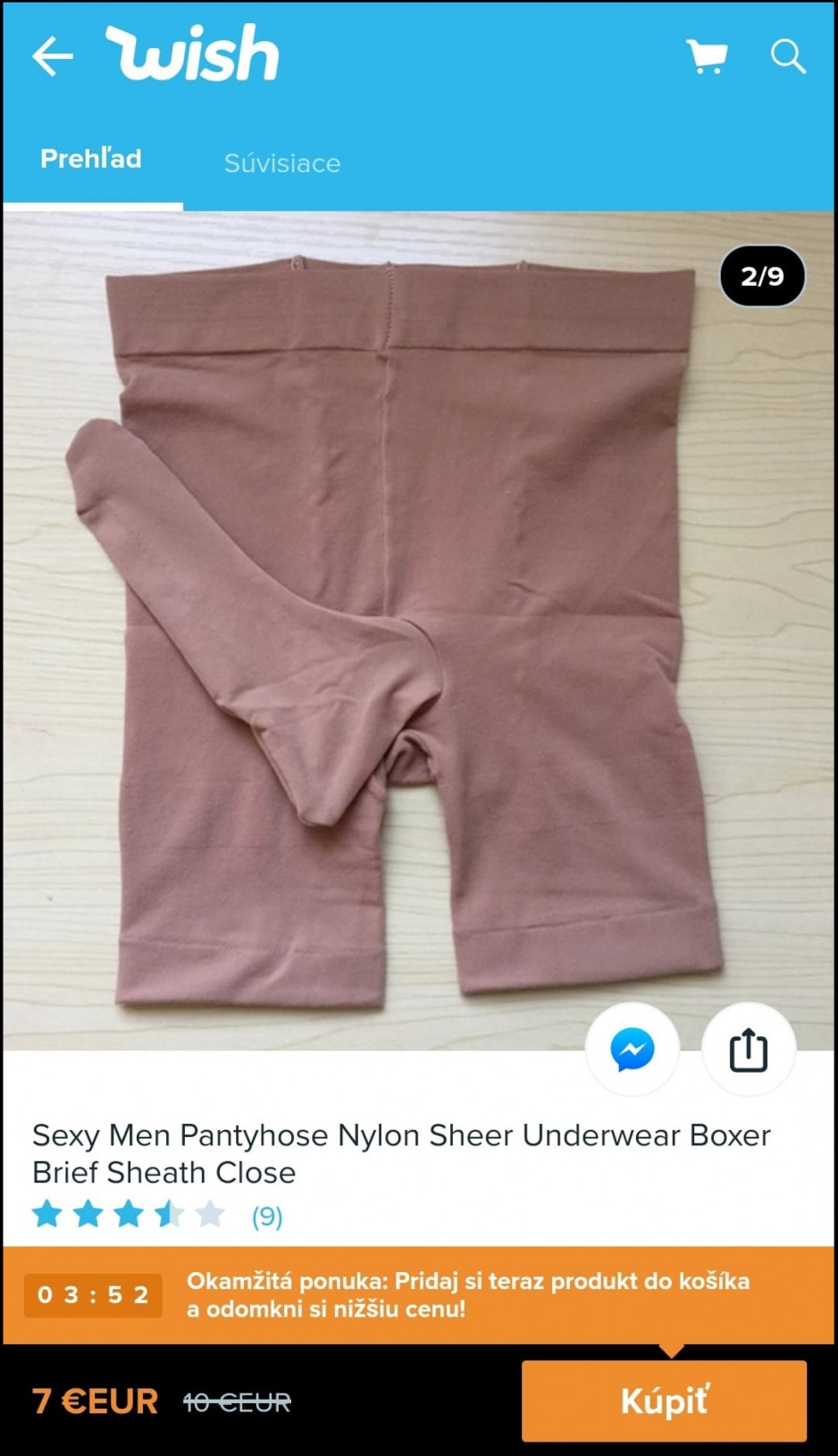Open the shopping cart
This screenshot has width=838, height=1456.
(707, 56)
